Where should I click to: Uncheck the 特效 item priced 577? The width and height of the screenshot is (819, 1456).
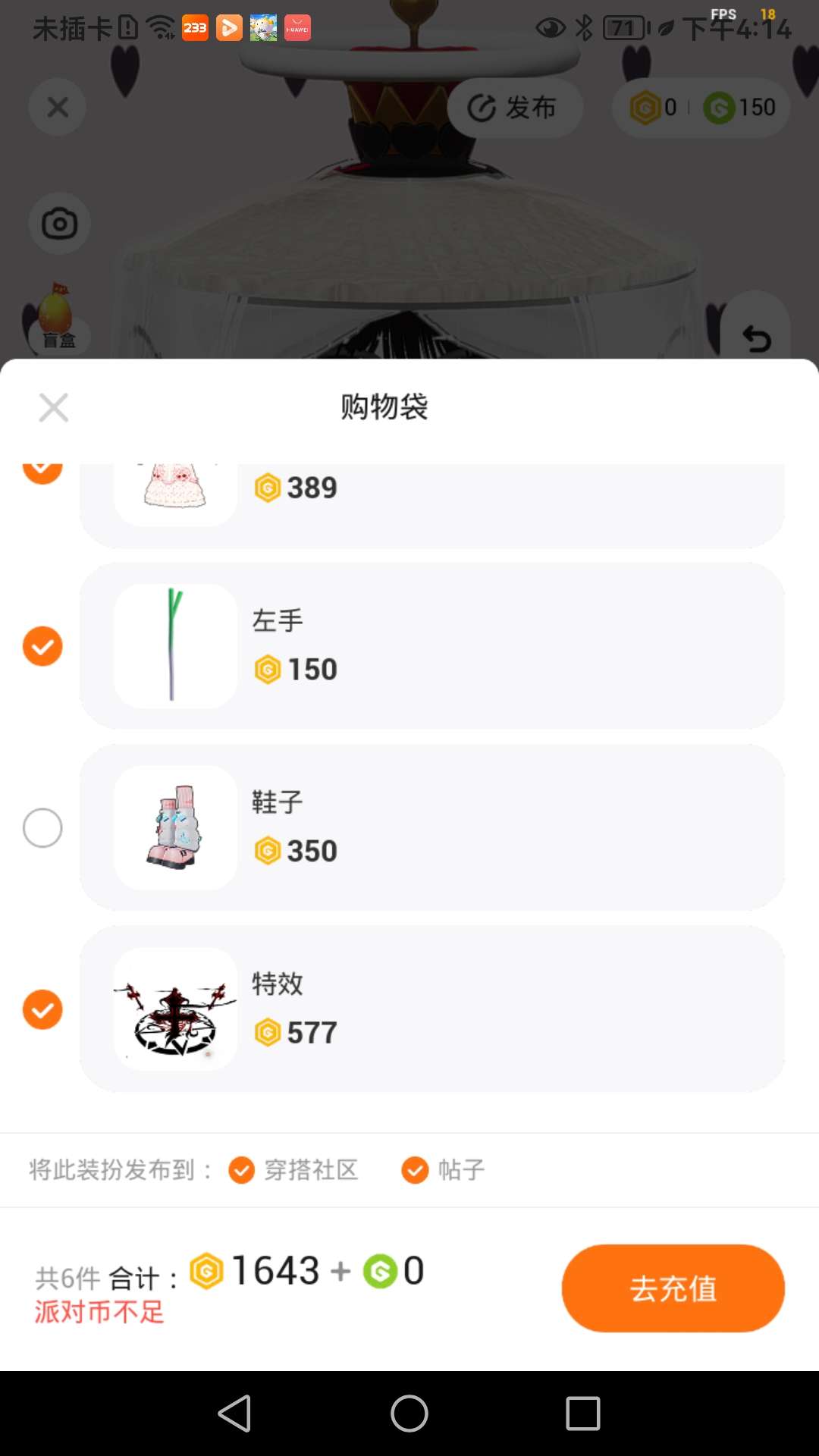point(42,1009)
